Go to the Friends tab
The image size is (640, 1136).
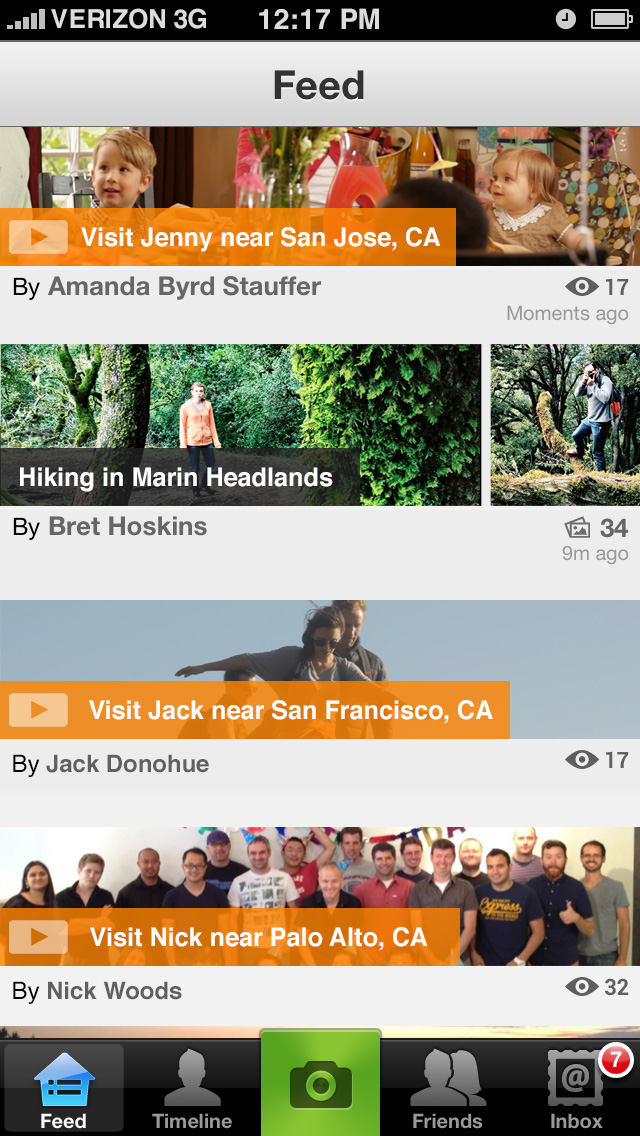(447, 1090)
